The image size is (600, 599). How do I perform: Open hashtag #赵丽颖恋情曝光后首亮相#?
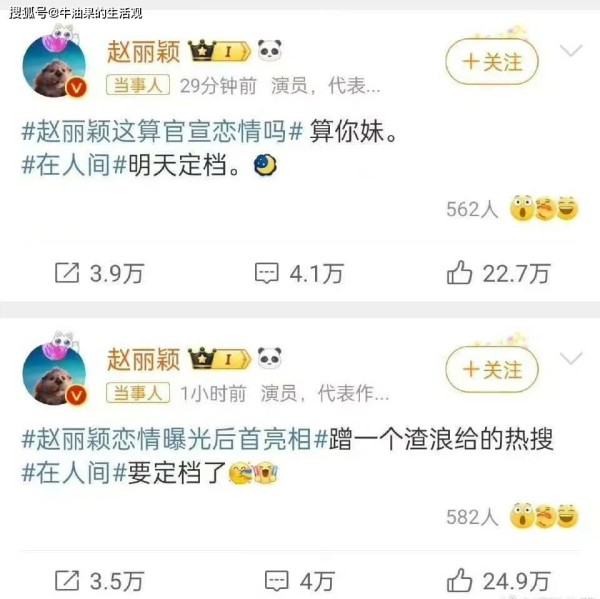click(172, 437)
